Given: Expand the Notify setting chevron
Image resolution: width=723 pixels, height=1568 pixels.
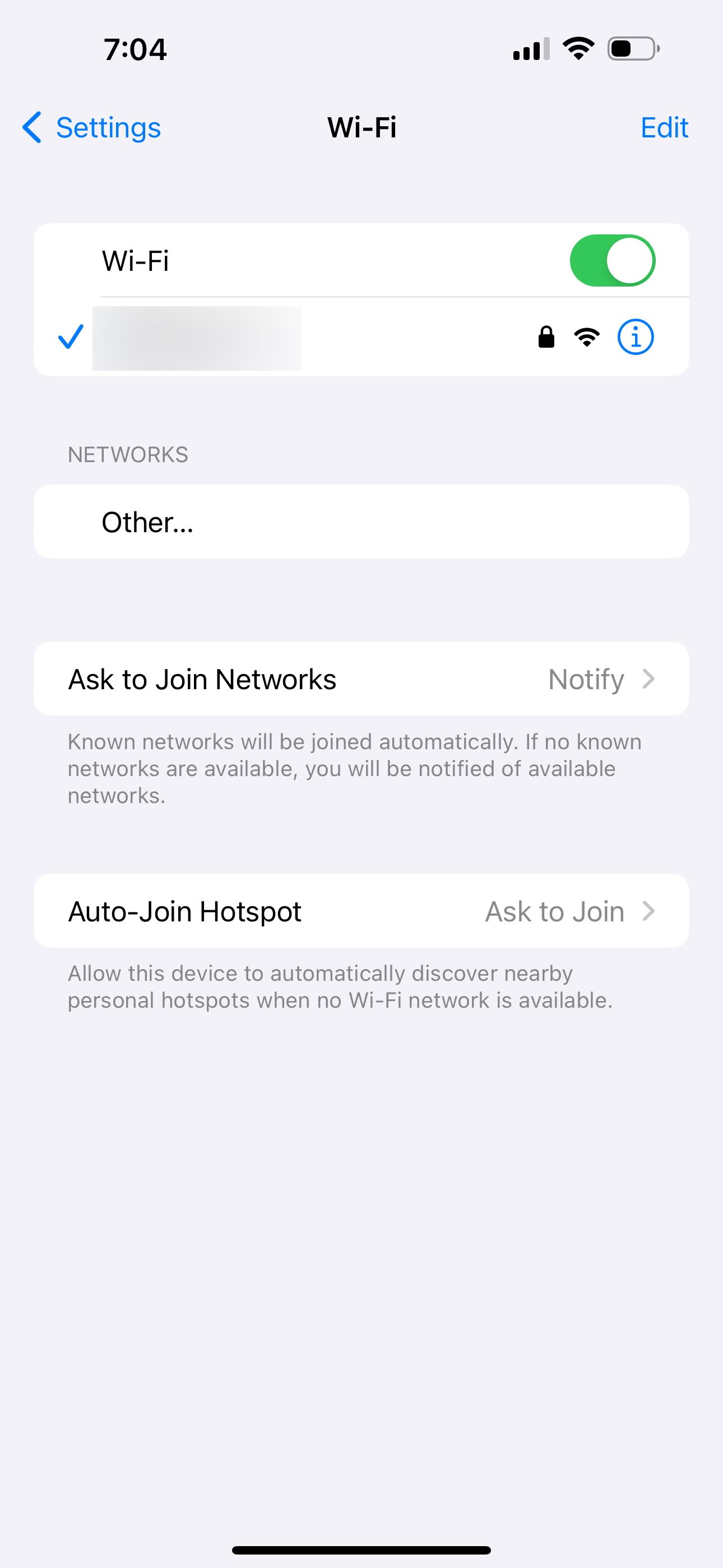Looking at the screenshot, I should click(x=649, y=679).
